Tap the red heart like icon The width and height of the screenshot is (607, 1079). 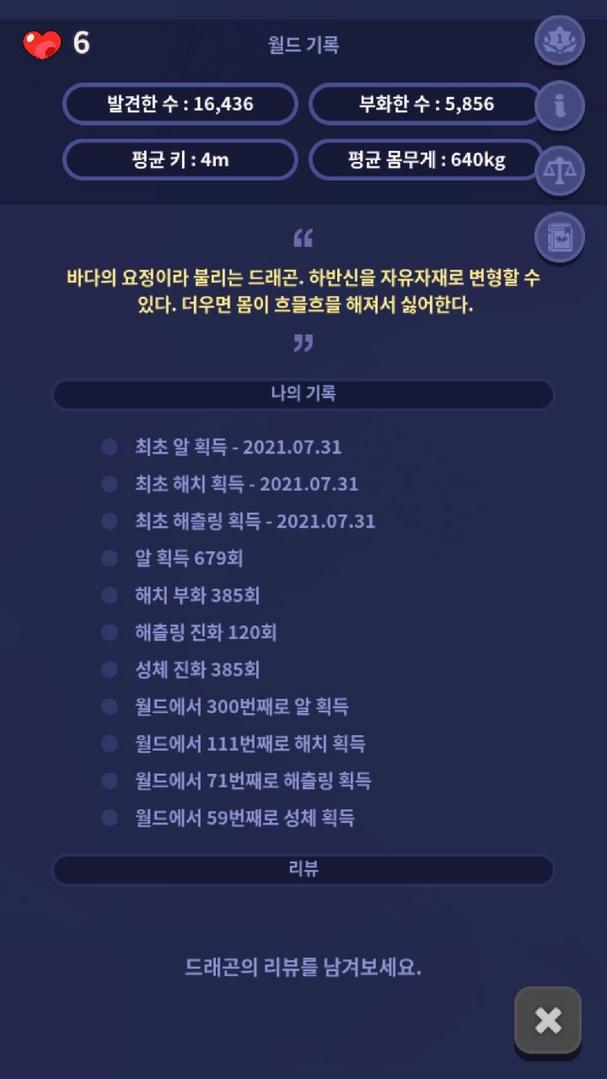(x=42, y=44)
